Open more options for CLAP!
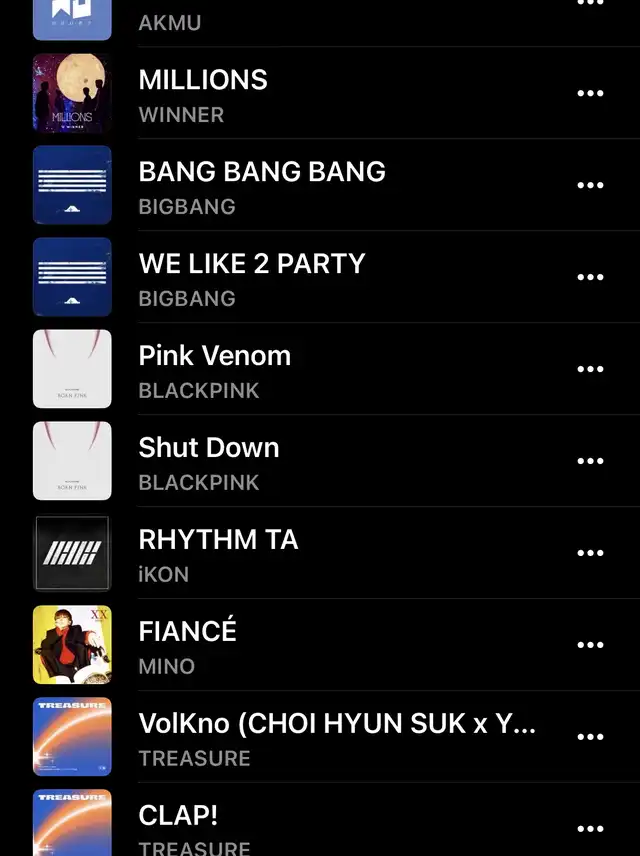The width and height of the screenshot is (640, 856). pyautogui.click(x=590, y=829)
